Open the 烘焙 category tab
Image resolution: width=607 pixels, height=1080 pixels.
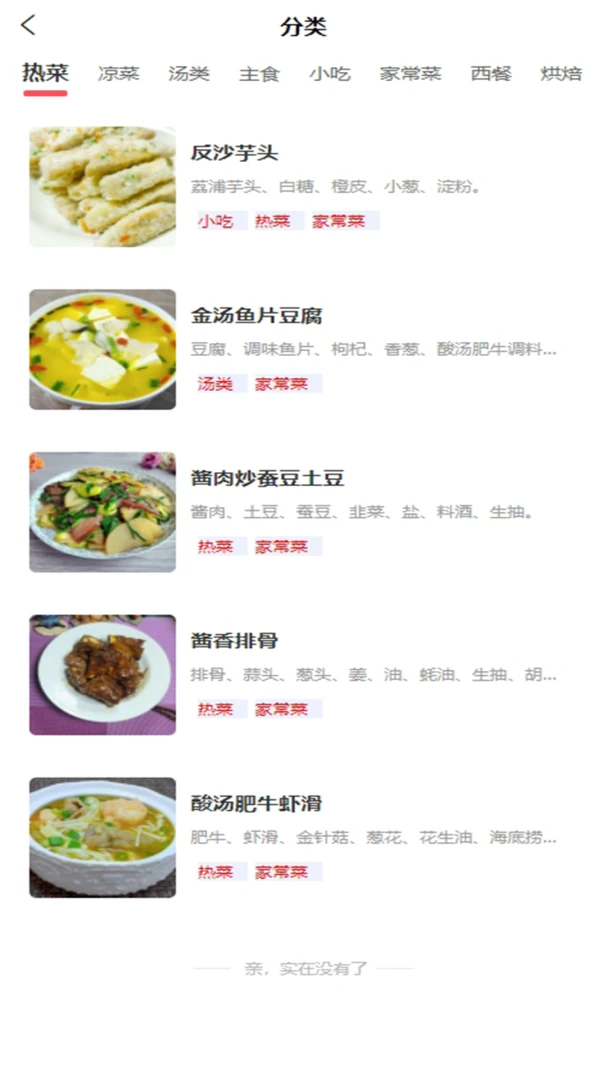562,74
